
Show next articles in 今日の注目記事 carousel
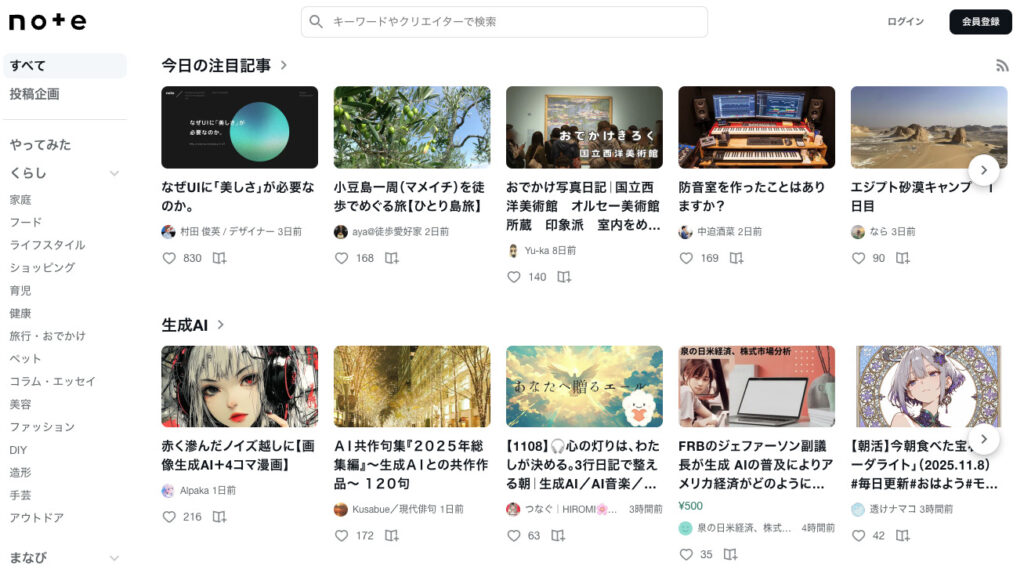(983, 168)
